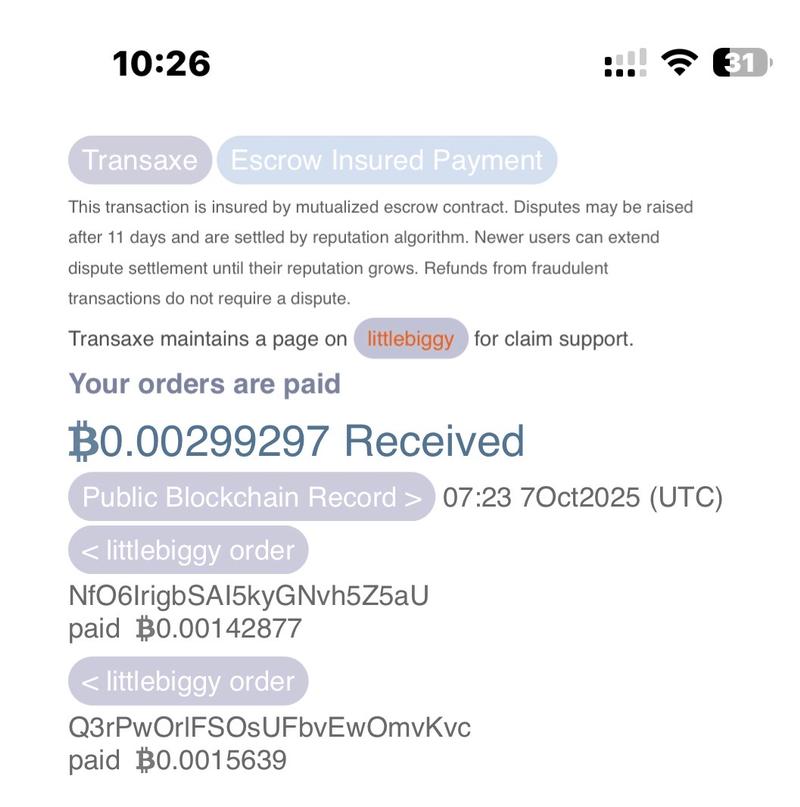Tap the Transaxe chip
The width and height of the screenshot is (800, 807).
(140, 160)
